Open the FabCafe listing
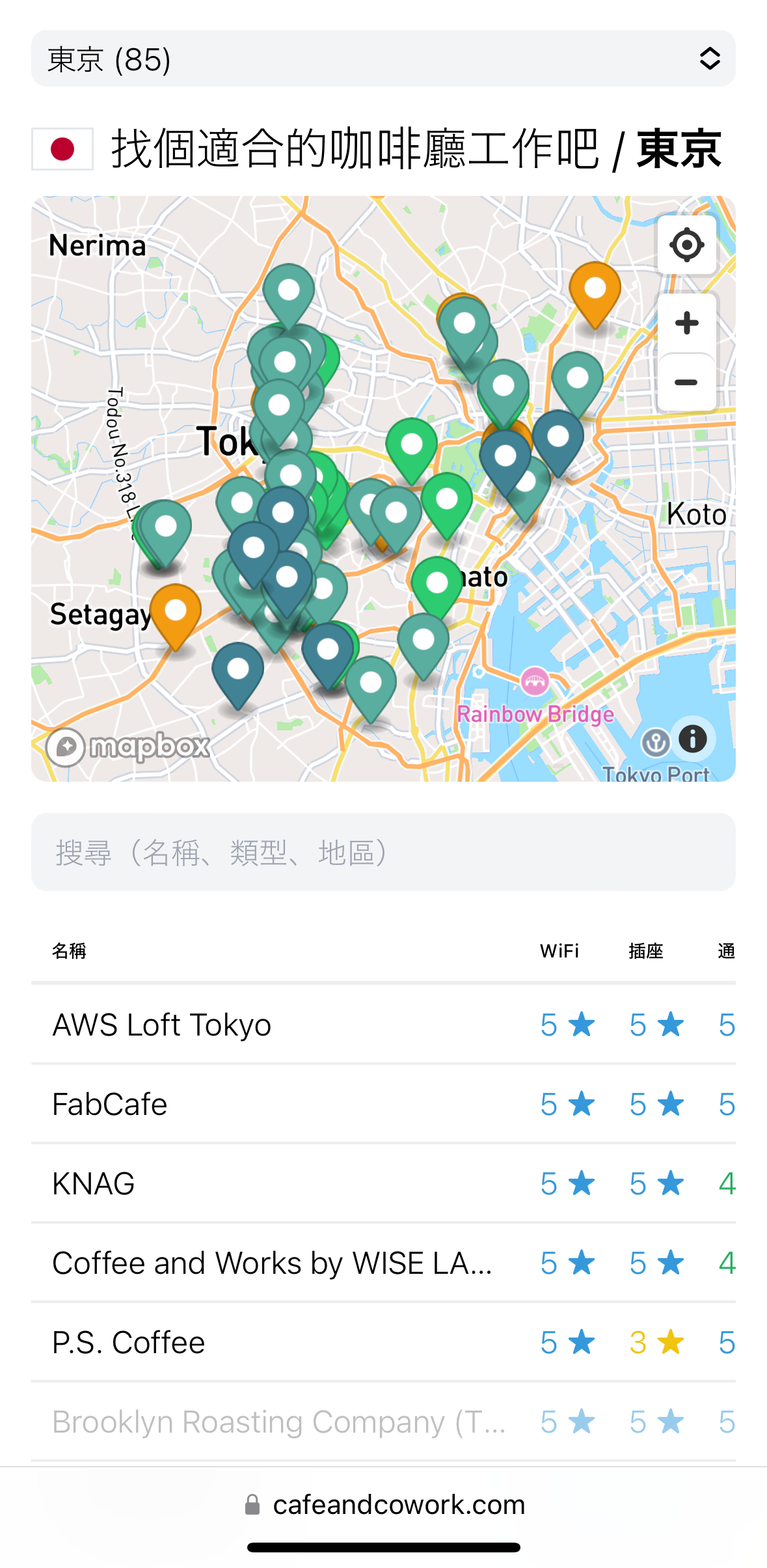 [x=110, y=1105]
